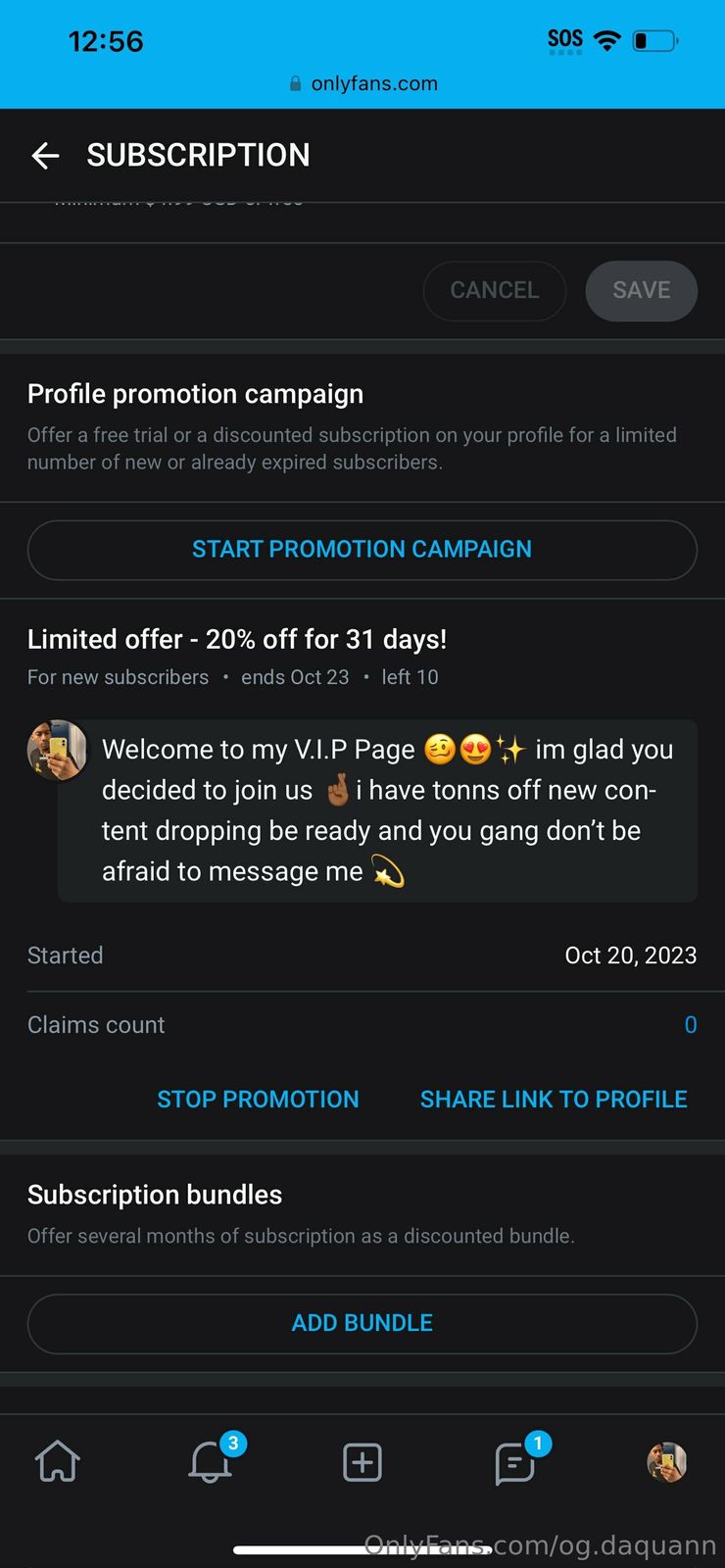
Task: Open the notifications bell
Action: pyautogui.click(x=210, y=1462)
